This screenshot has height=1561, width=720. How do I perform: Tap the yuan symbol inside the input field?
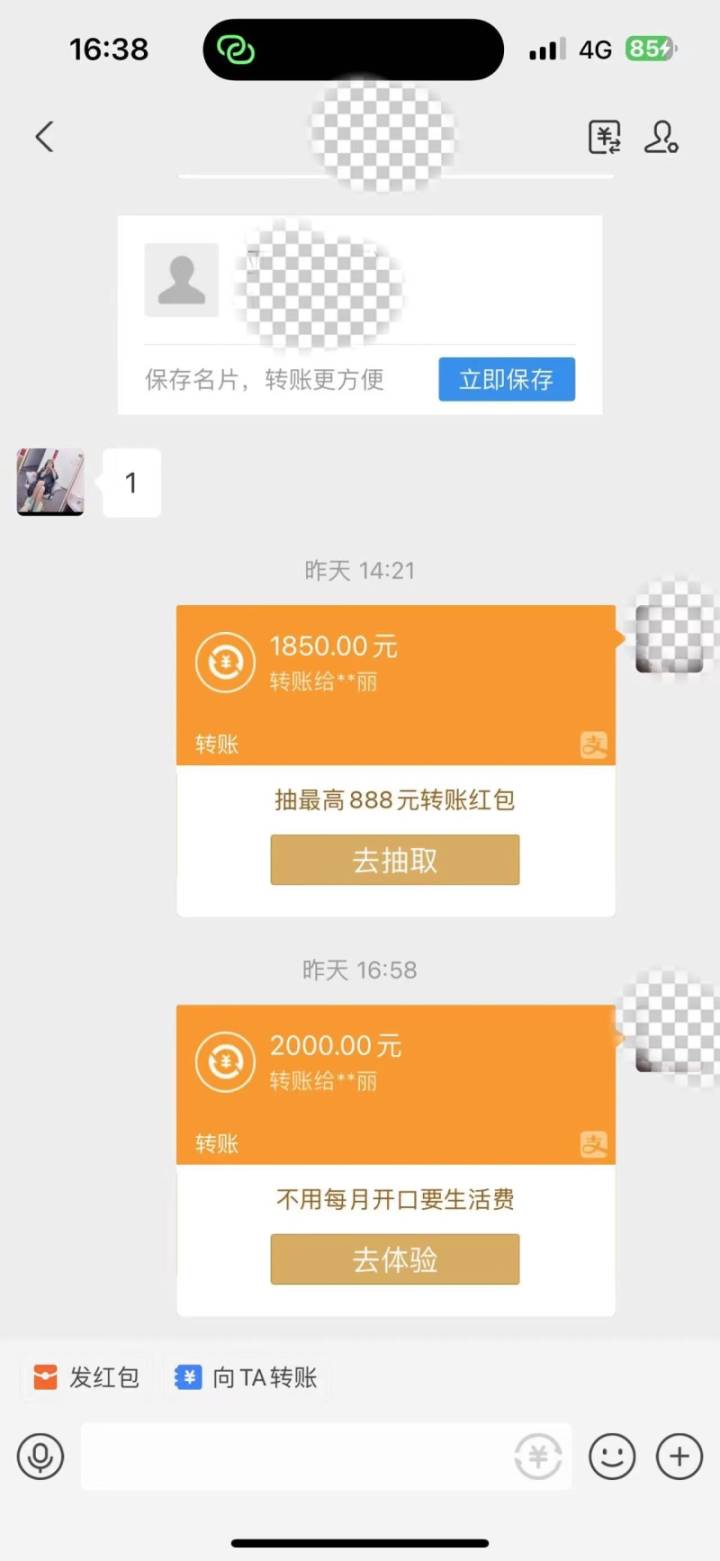[538, 1456]
